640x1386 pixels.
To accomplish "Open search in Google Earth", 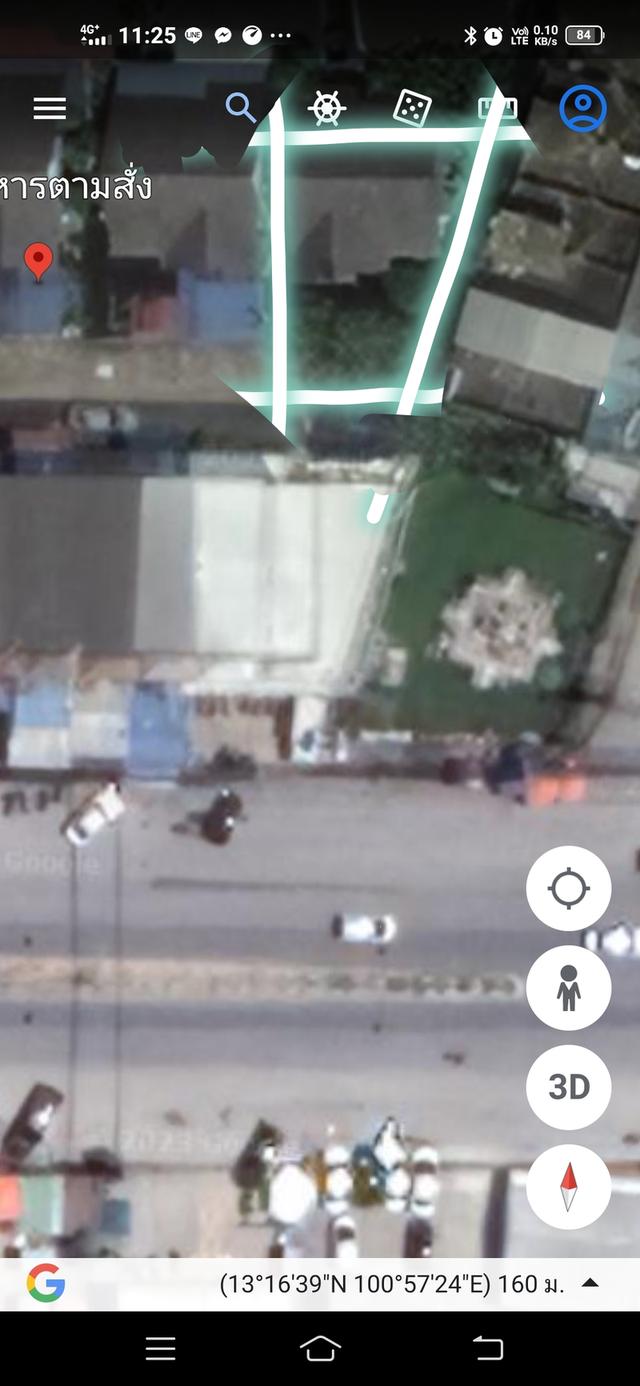I will tap(240, 107).
